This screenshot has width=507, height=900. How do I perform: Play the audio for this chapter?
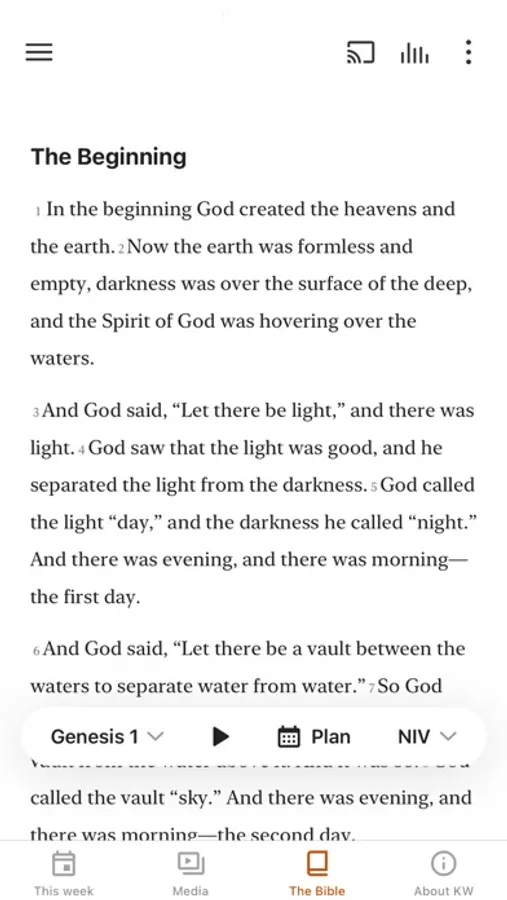click(220, 736)
